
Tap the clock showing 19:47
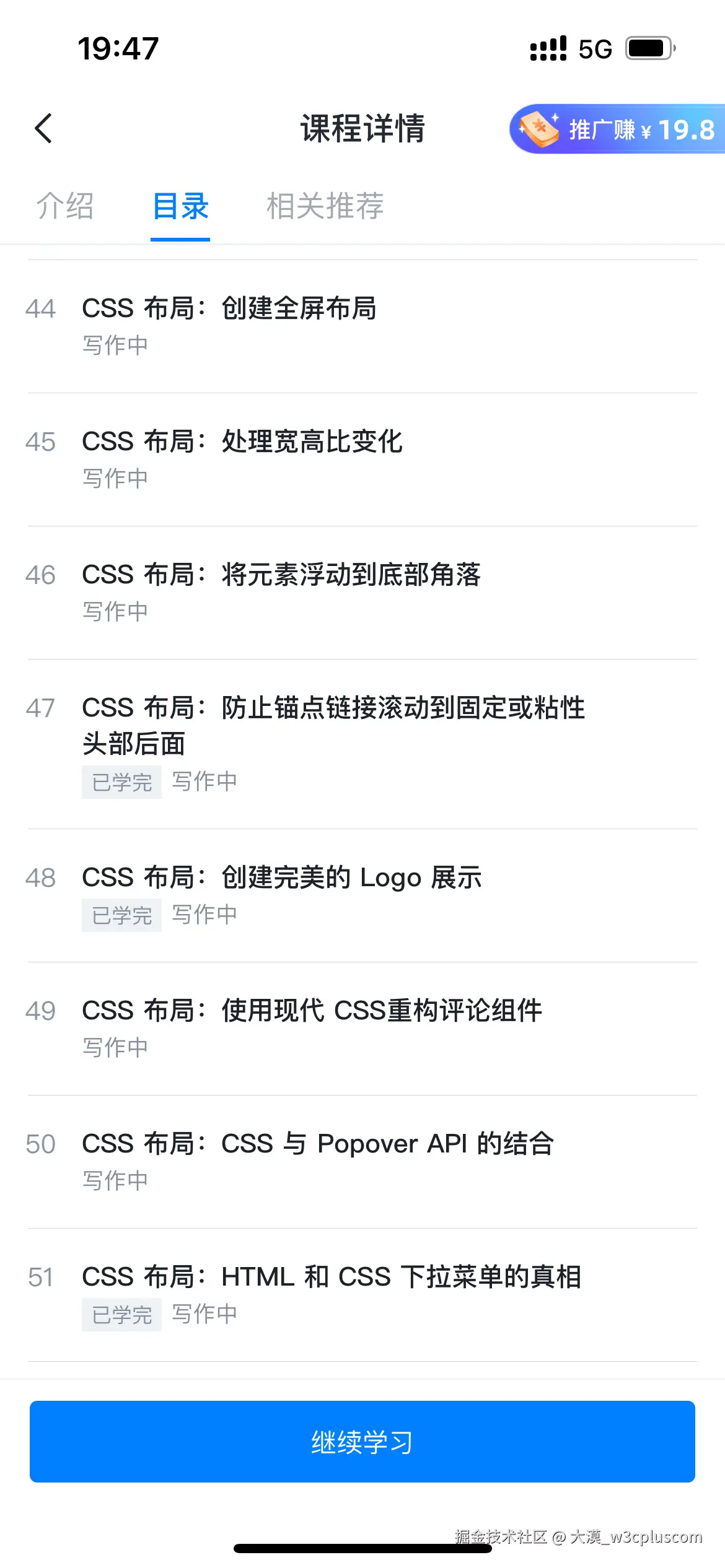click(116, 50)
